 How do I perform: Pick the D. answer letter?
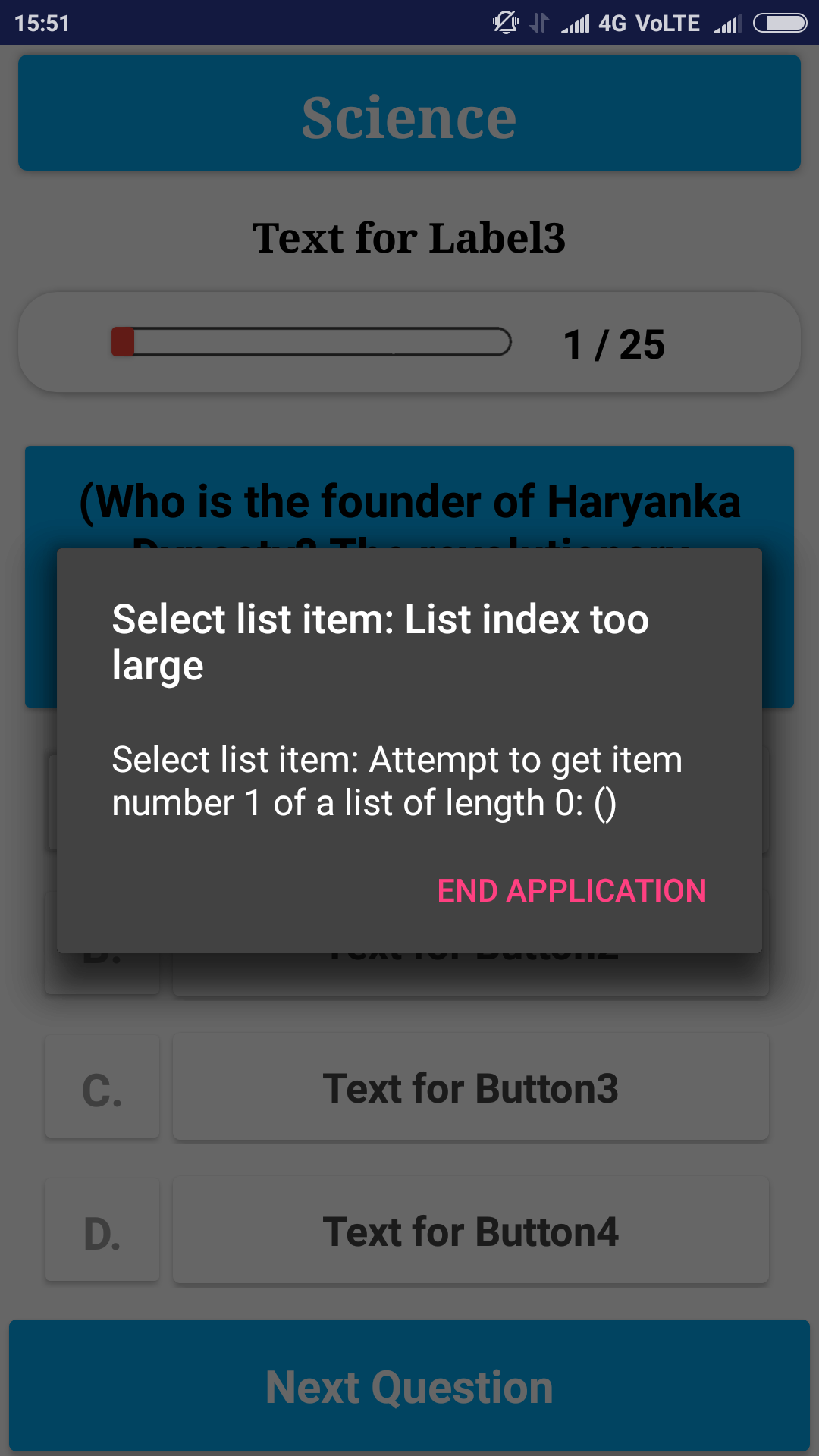pos(102,1232)
